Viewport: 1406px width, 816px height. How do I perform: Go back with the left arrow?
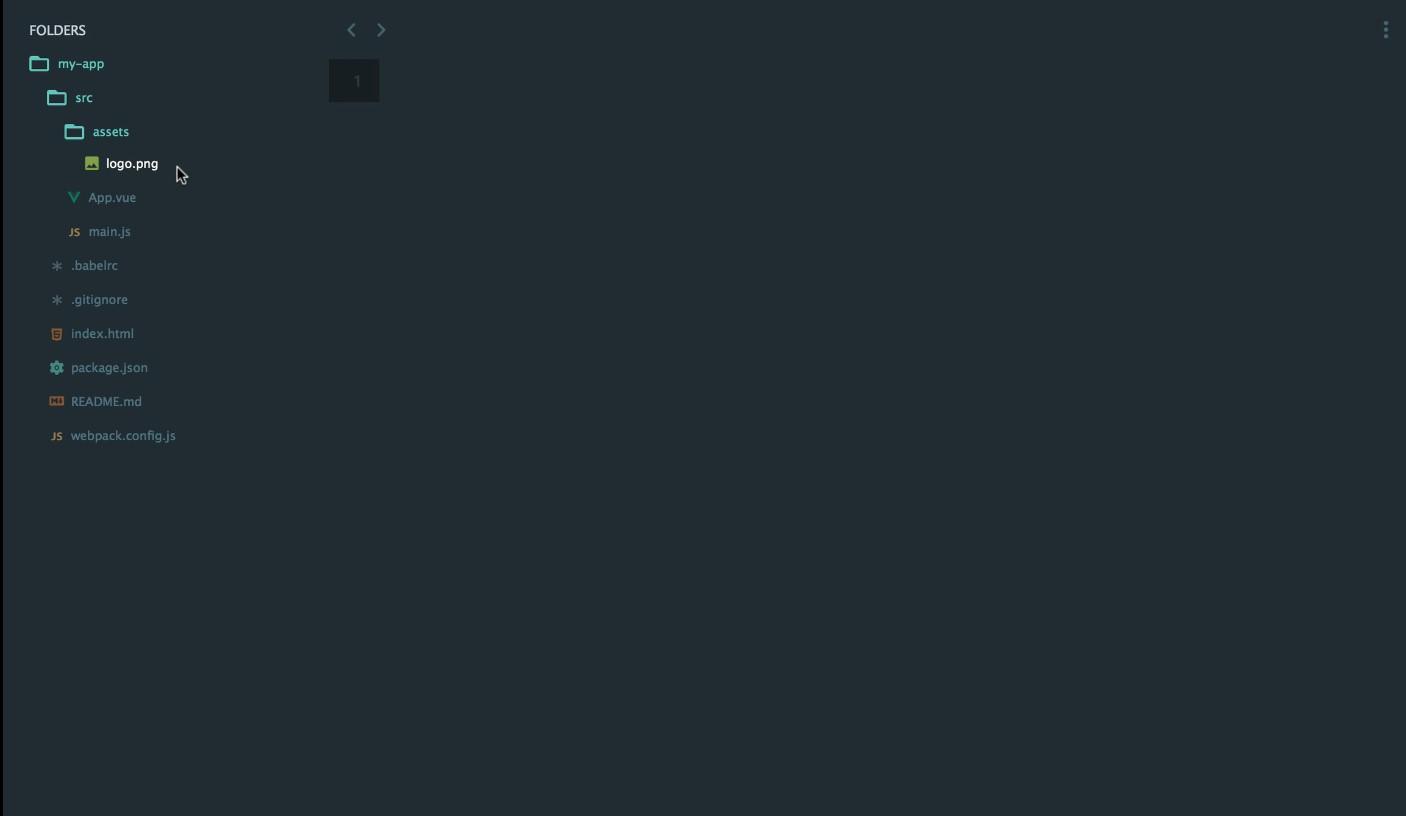351,30
